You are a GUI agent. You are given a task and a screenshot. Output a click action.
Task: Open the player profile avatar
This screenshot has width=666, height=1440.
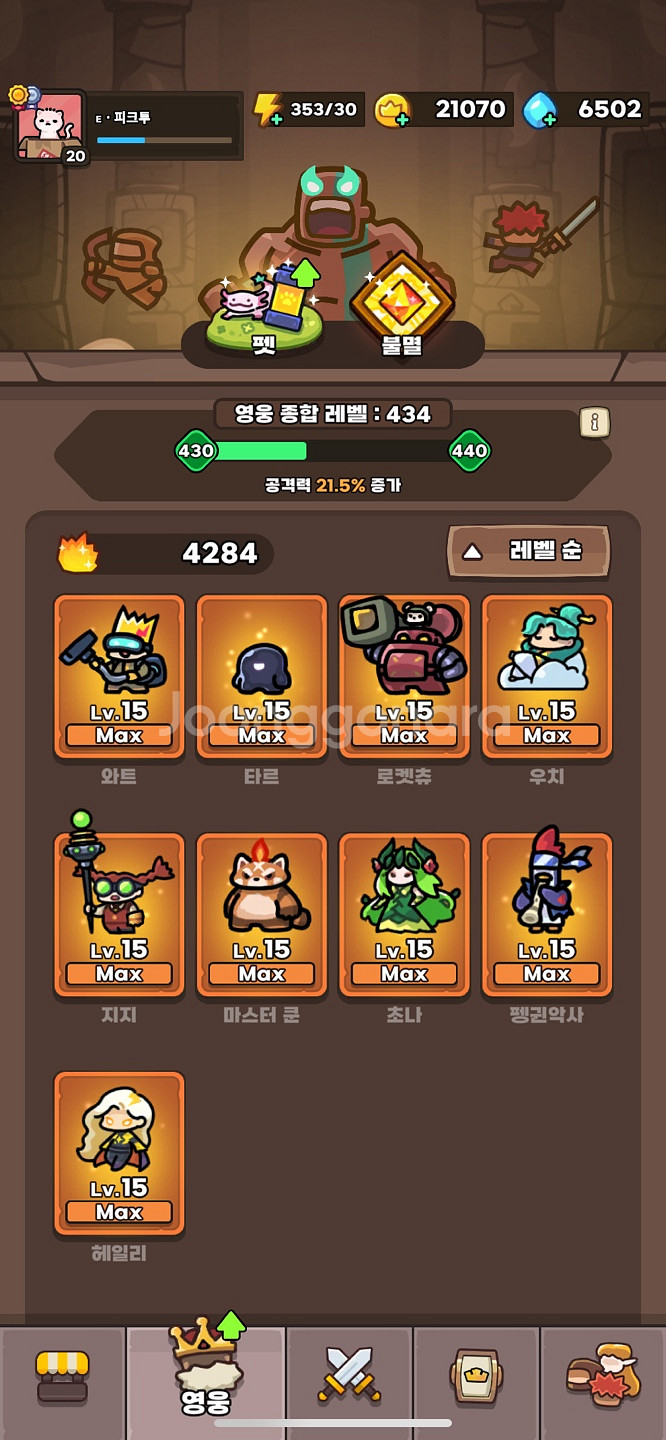pyautogui.click(x=50, y=126)
